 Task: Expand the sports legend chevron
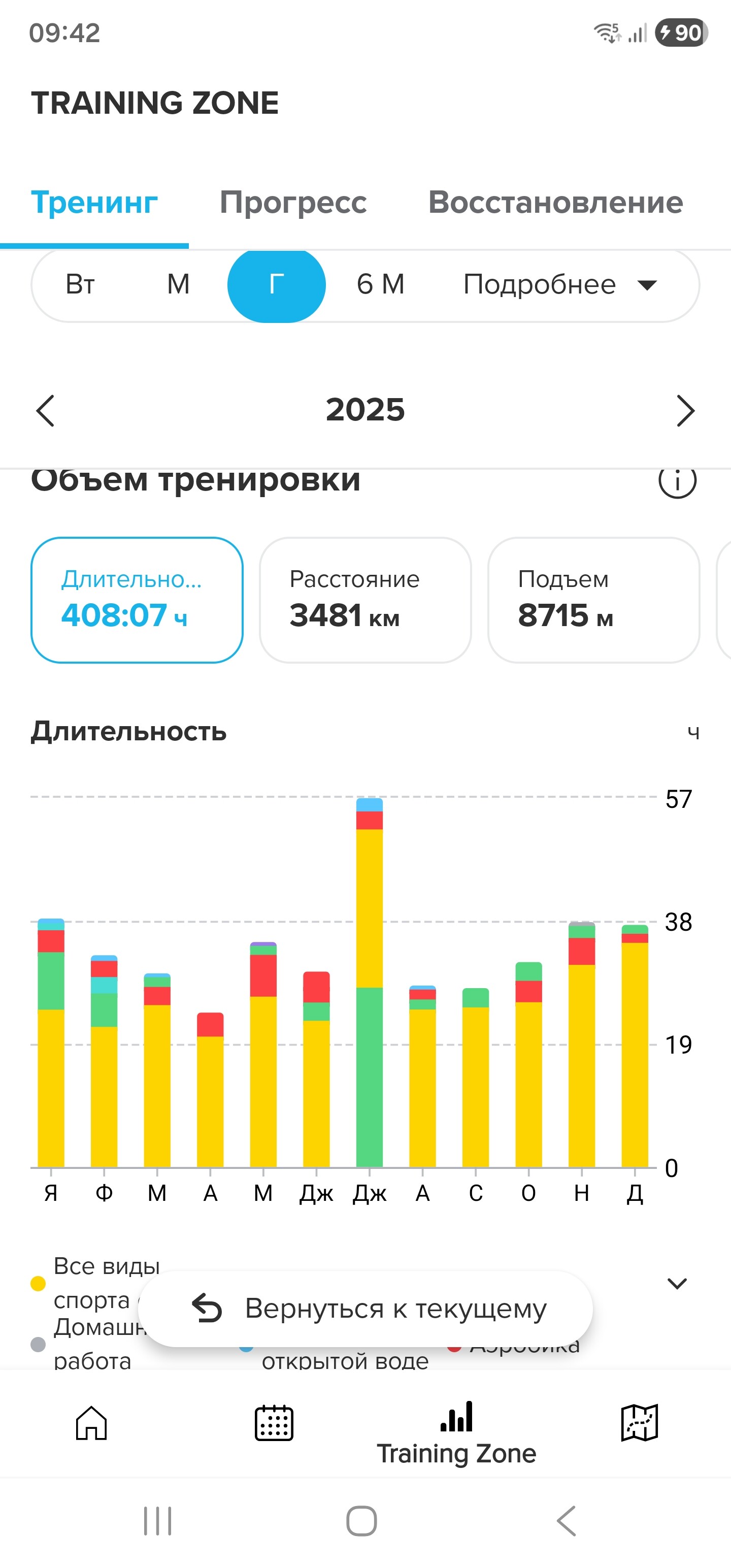pyautogui.click(x=677, y=1283)
